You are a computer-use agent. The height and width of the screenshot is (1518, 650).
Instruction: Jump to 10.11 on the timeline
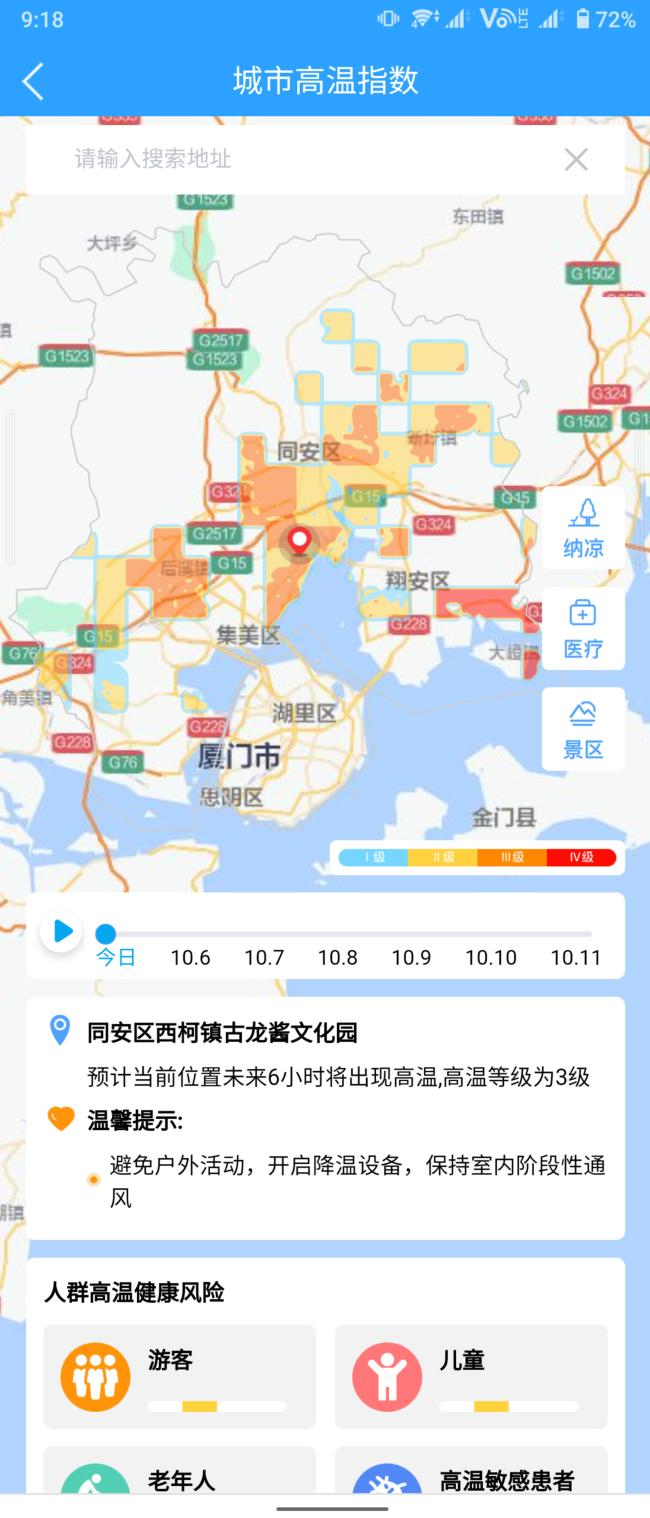[x=576, y=957]
